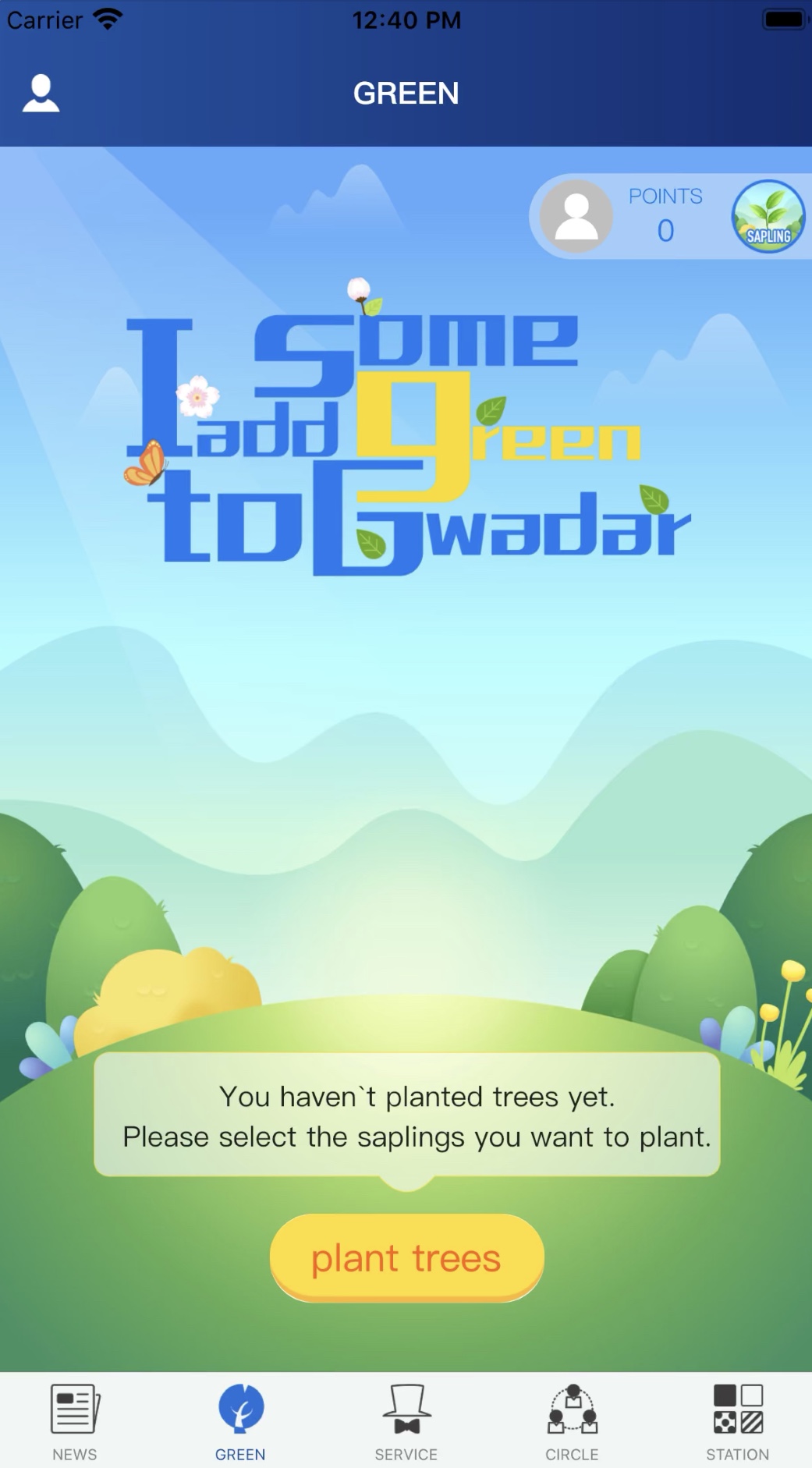Open the Service tab
Image resolution: width=812 pixels, height=1468 pixels.
coord(406,1420)
